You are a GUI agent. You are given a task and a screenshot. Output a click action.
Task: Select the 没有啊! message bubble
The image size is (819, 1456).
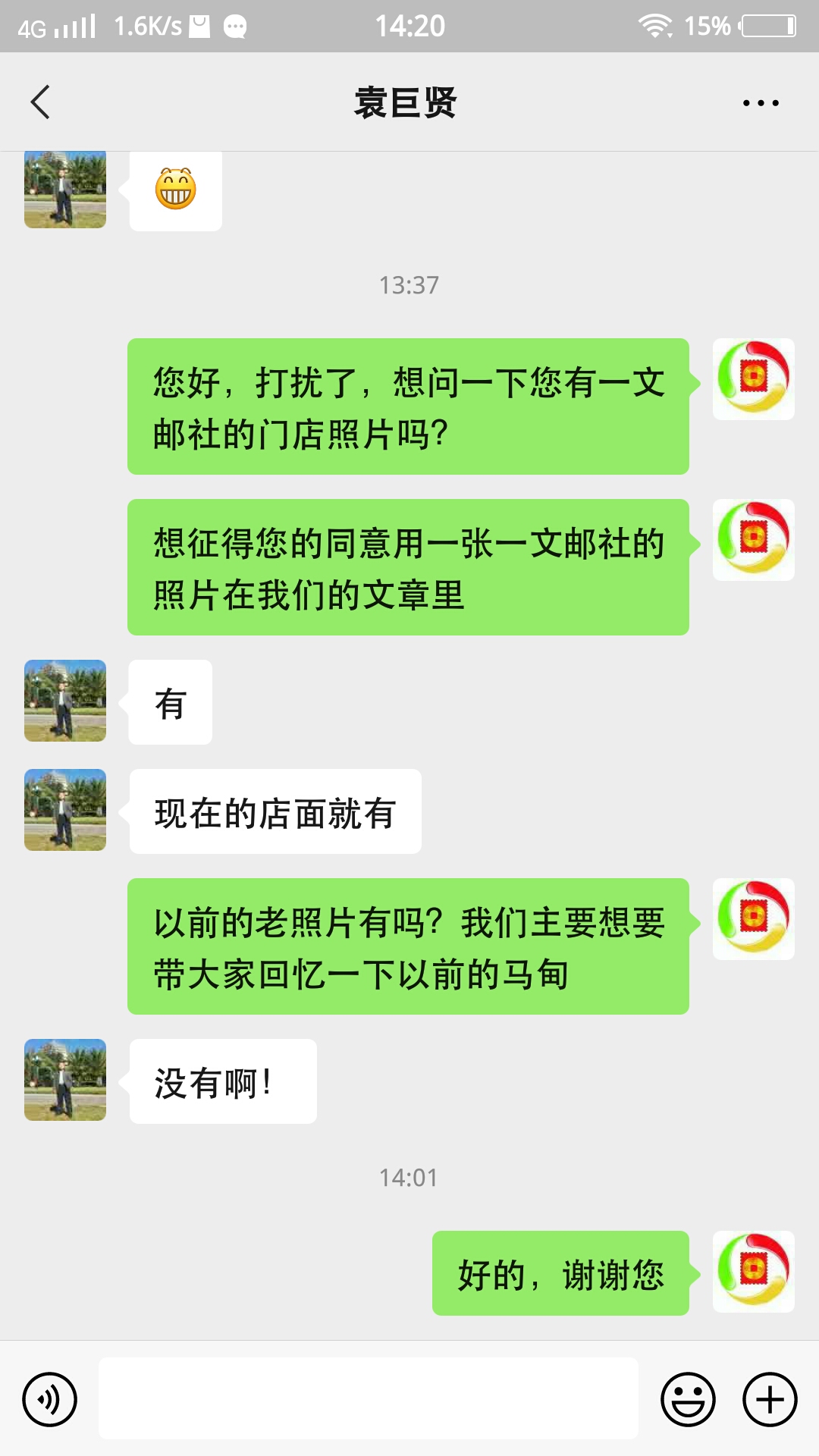[221, 1081]
